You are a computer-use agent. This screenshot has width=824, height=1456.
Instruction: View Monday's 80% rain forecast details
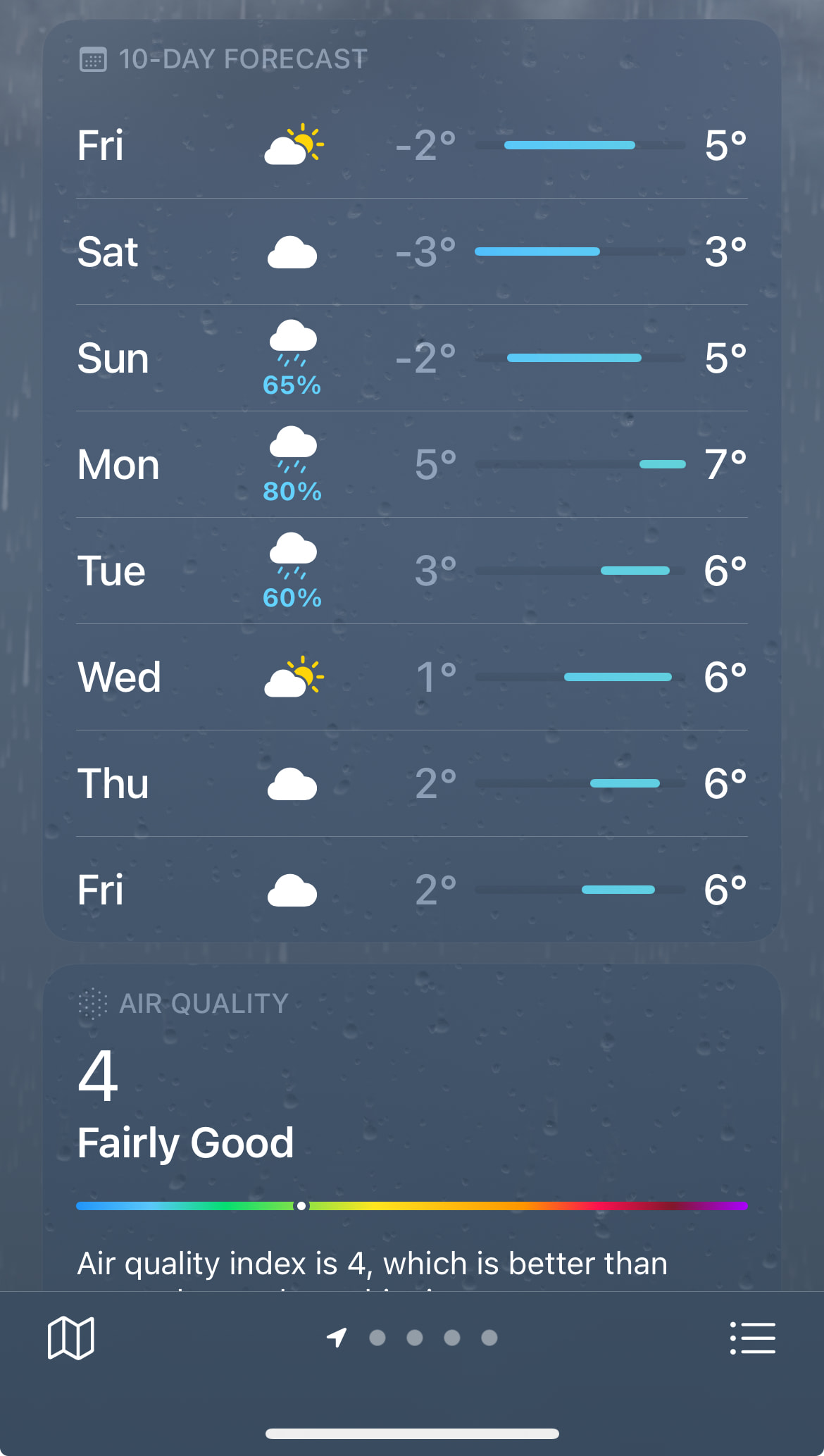tap(412, 465)
